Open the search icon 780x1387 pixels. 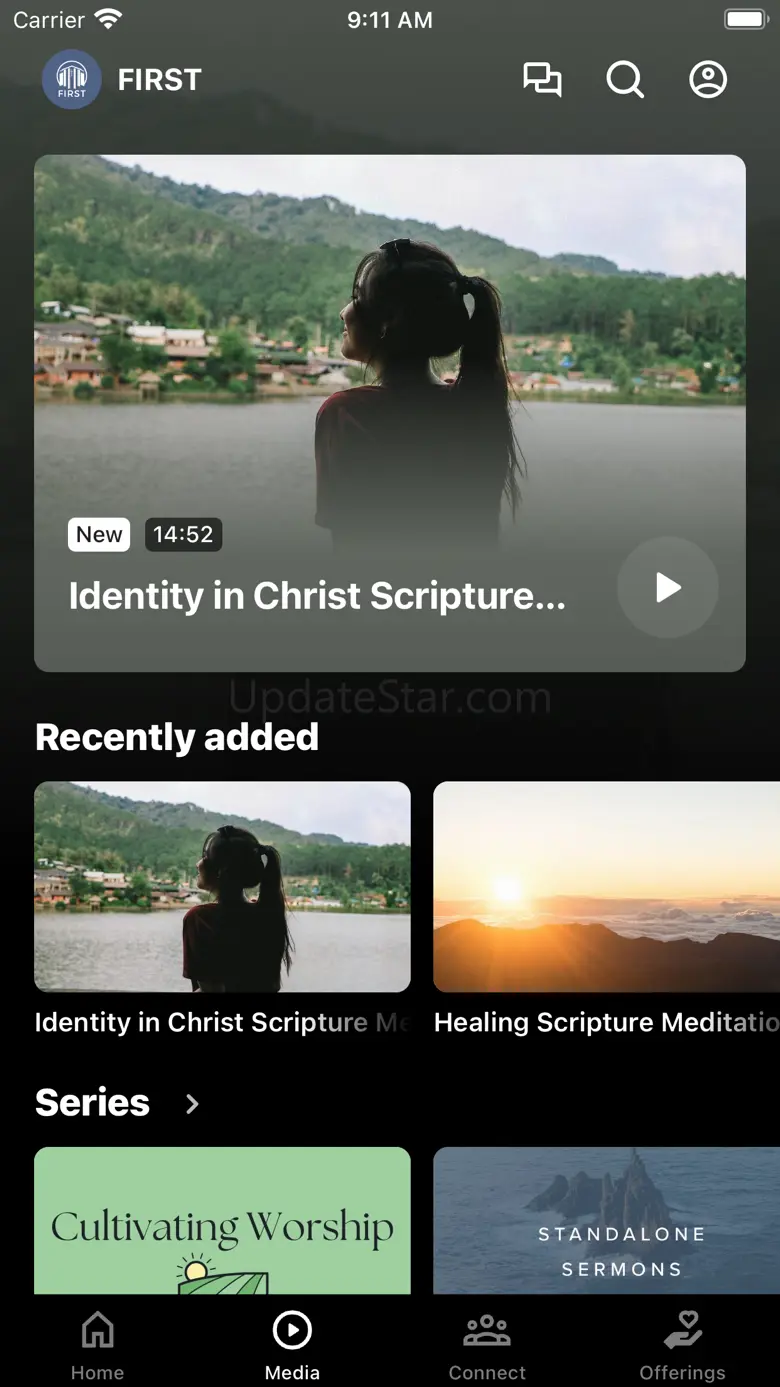(625, 80)
